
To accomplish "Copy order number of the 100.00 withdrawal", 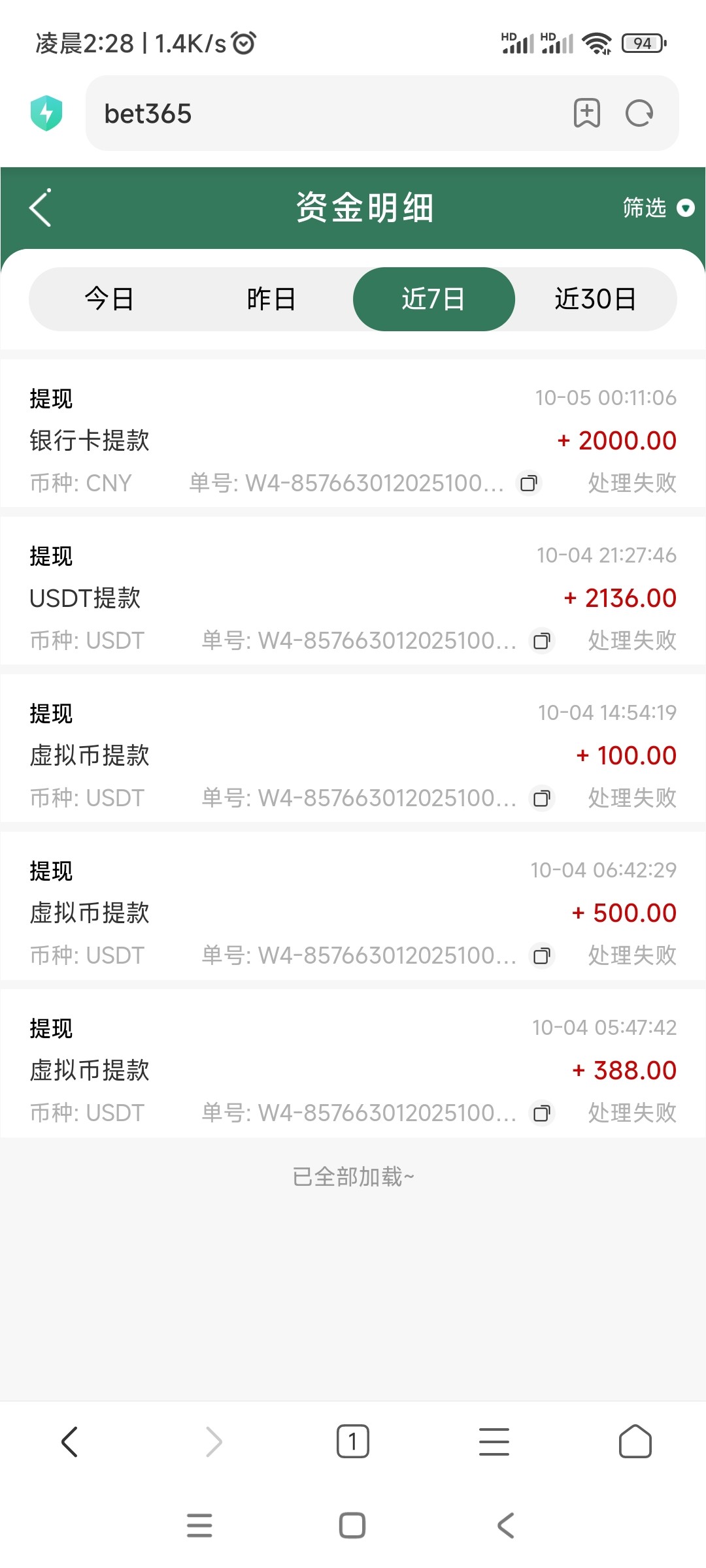I will click(542, 798).
